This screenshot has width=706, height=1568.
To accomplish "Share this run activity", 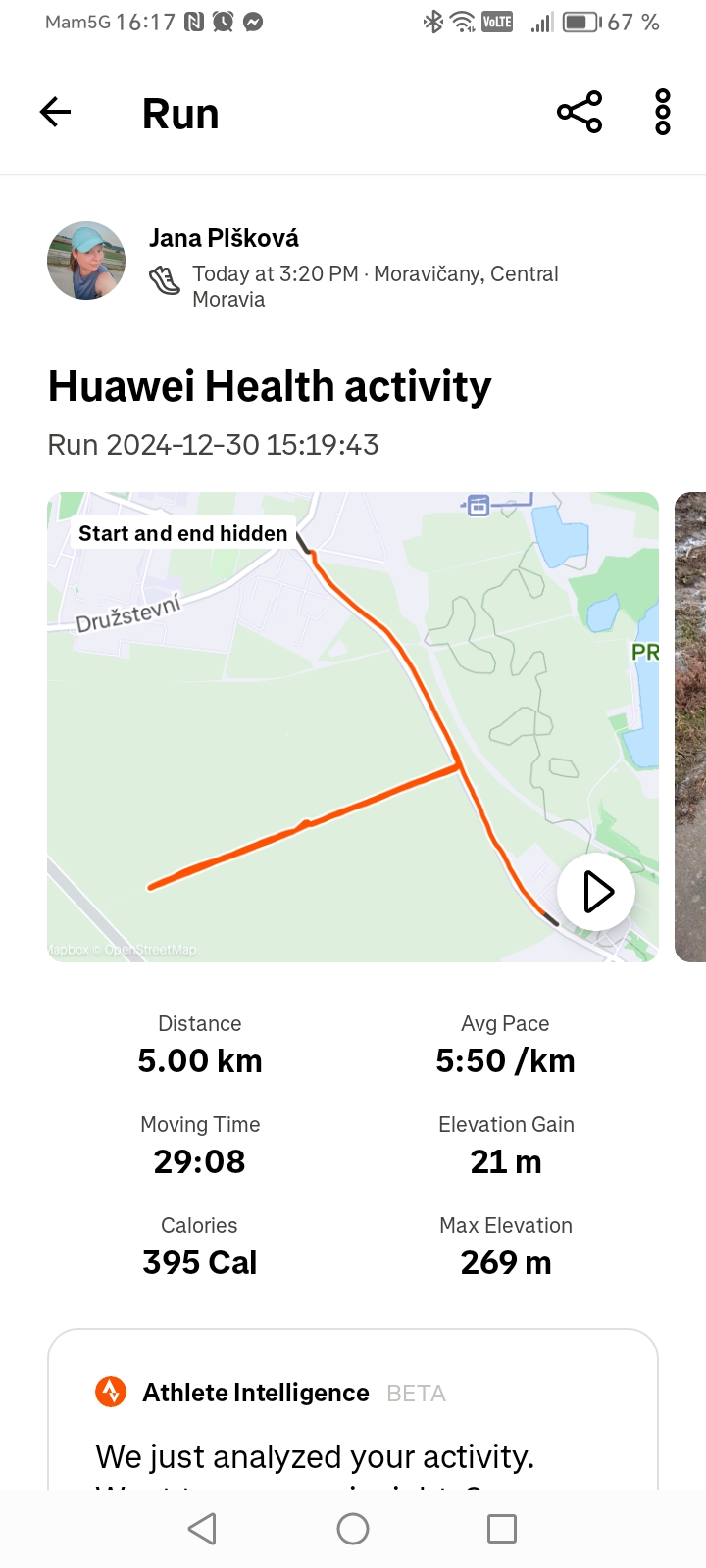I will tap(580, 113).
